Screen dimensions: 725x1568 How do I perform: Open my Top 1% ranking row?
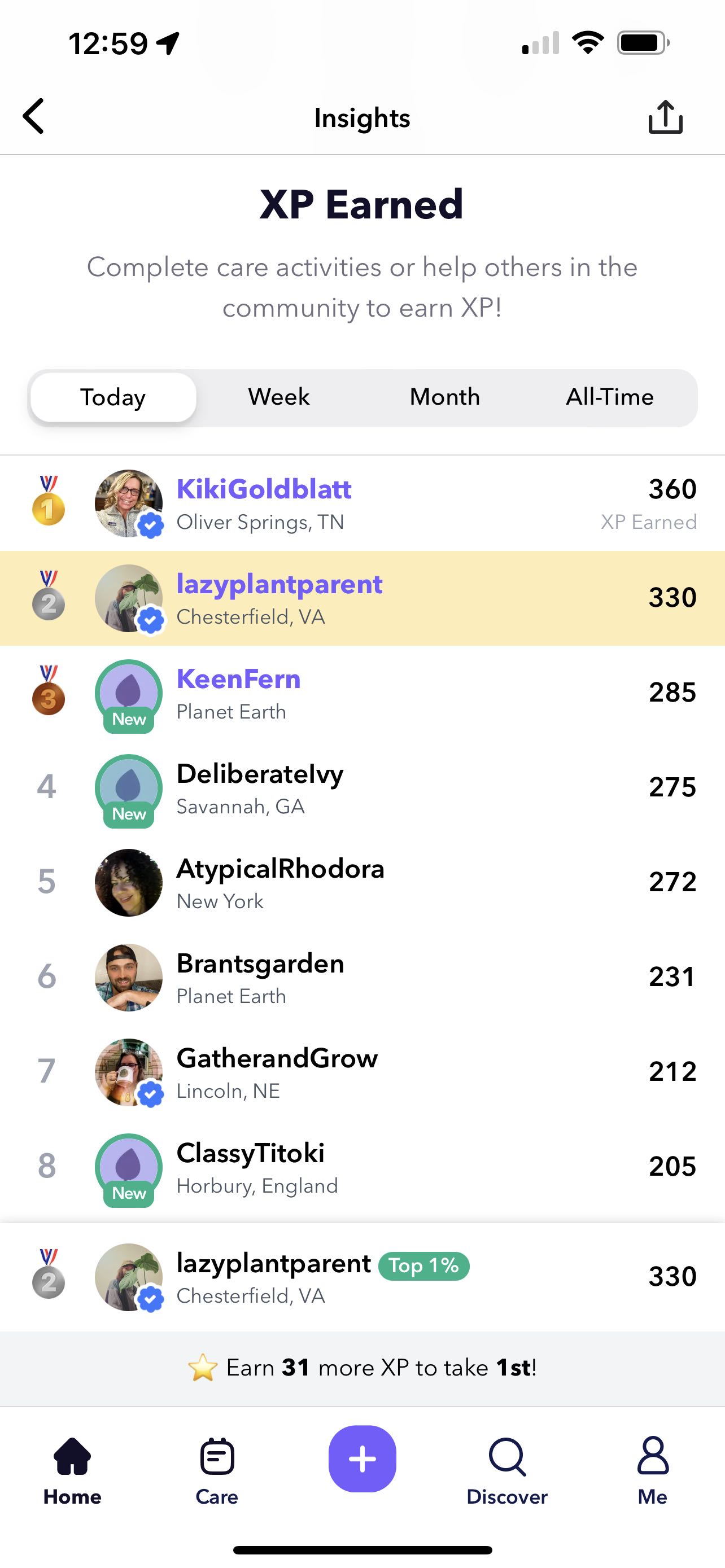[362, 1277]
